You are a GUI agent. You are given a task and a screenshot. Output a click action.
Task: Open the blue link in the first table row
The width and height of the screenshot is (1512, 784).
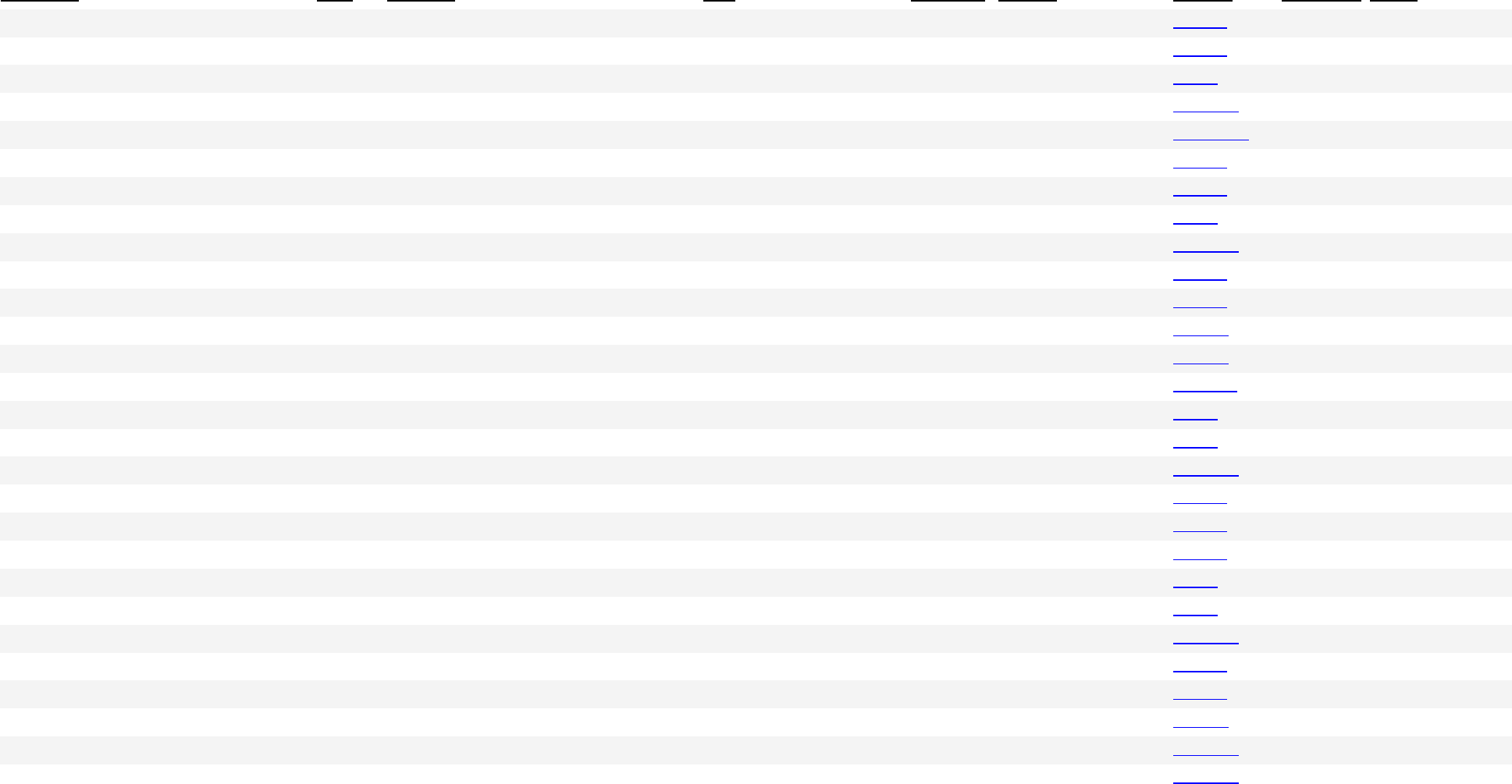(x=1200, y=23)
